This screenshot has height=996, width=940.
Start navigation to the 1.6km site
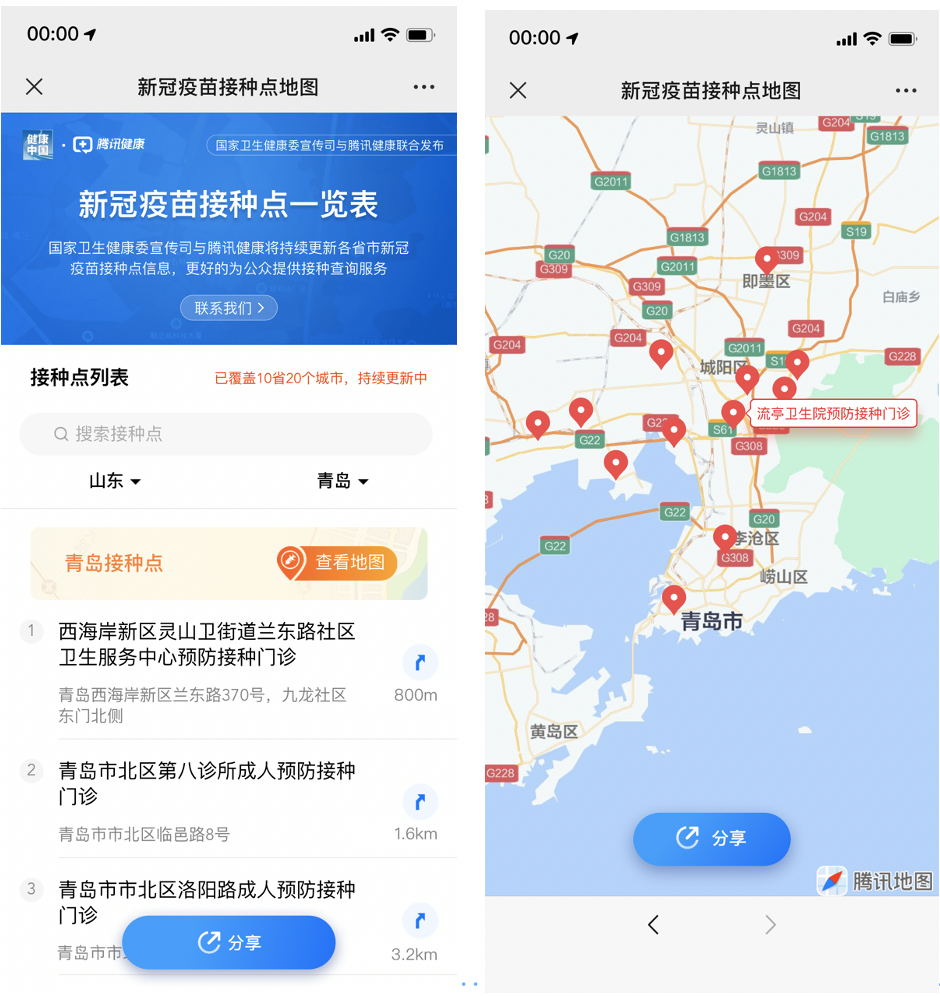click(420, 801)
